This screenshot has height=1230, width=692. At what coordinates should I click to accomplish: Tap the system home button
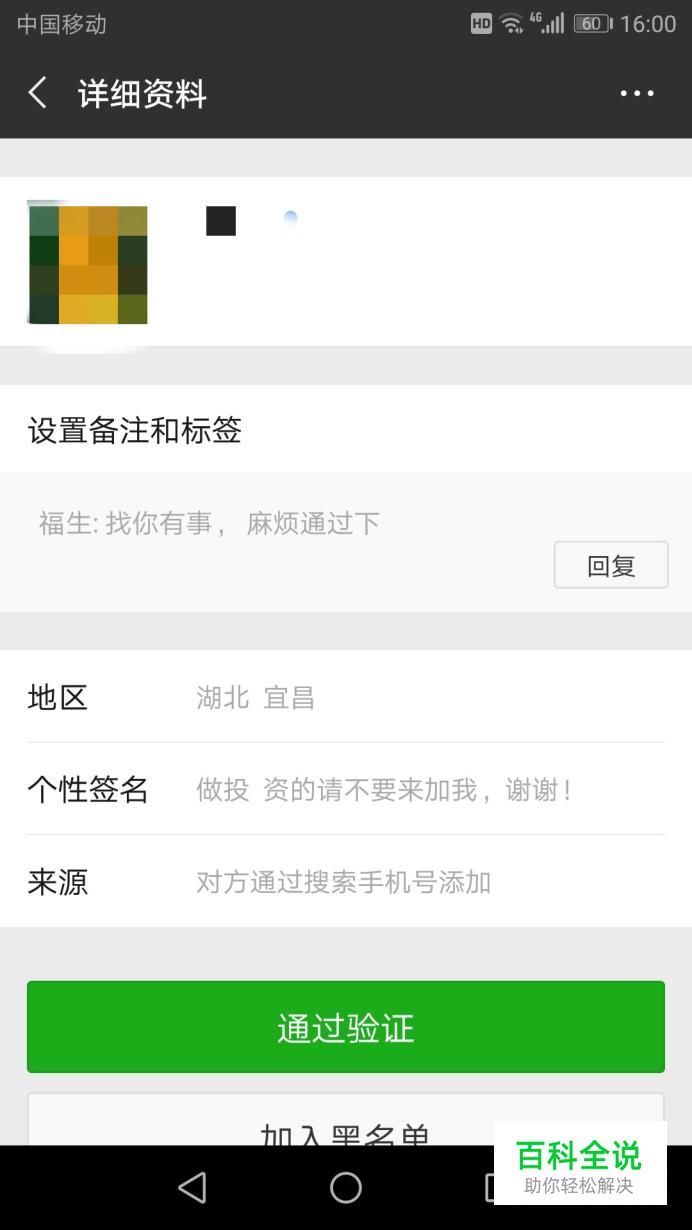coord(346,1187)
